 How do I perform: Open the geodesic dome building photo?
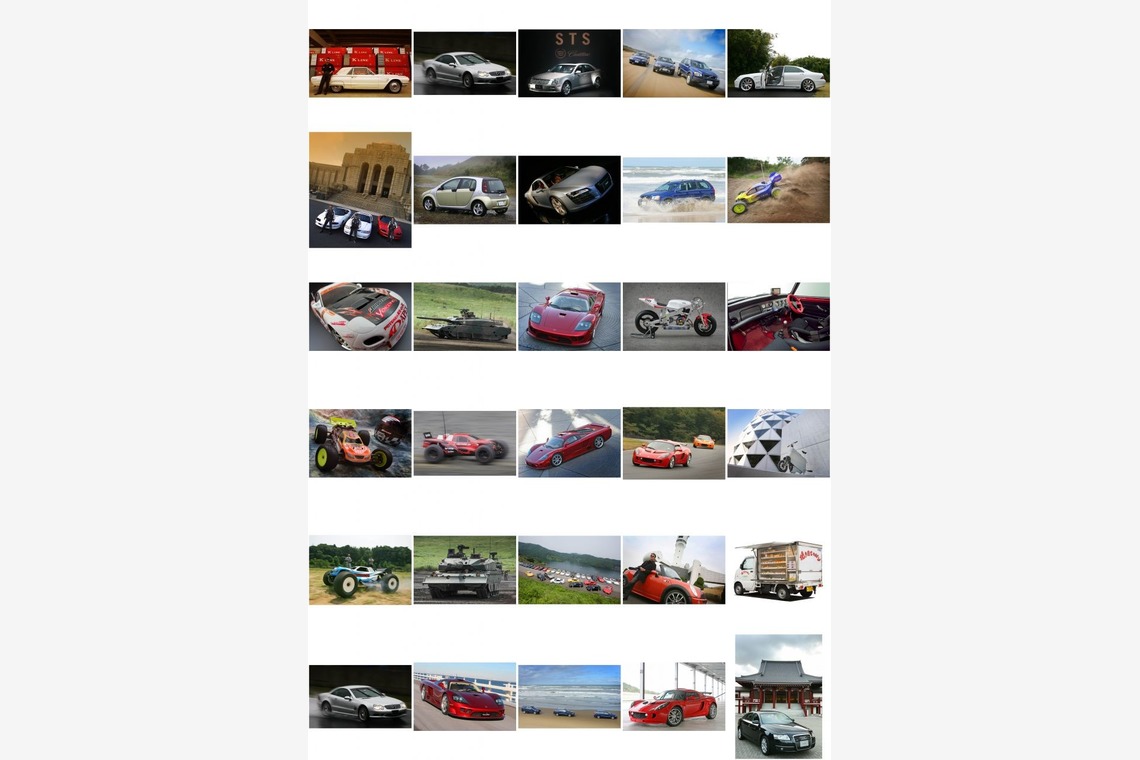pos(778,443)
